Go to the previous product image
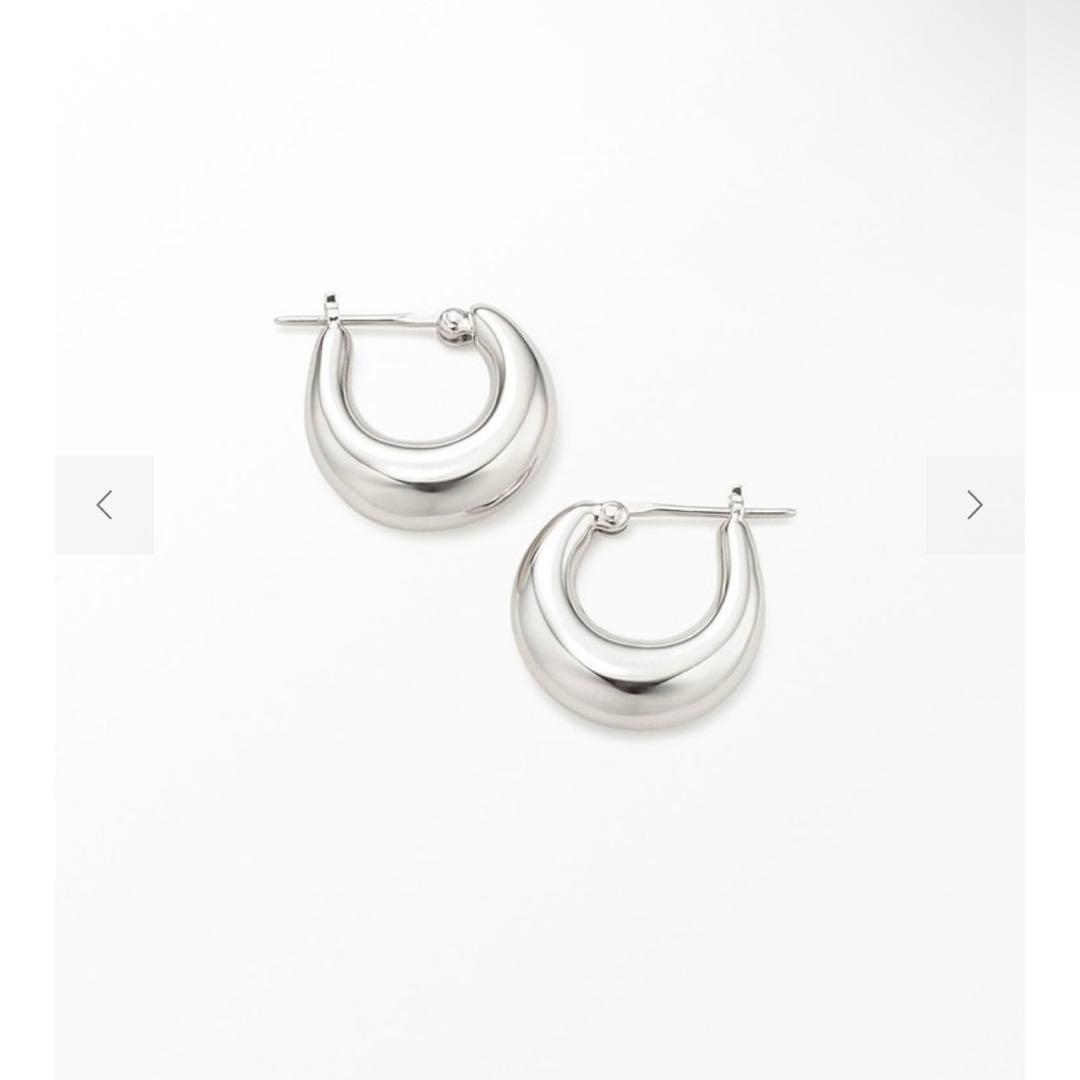Image resolution: width=1080 pixels, height=1080 pixels. pyautogui.click(x=104, y=505)
